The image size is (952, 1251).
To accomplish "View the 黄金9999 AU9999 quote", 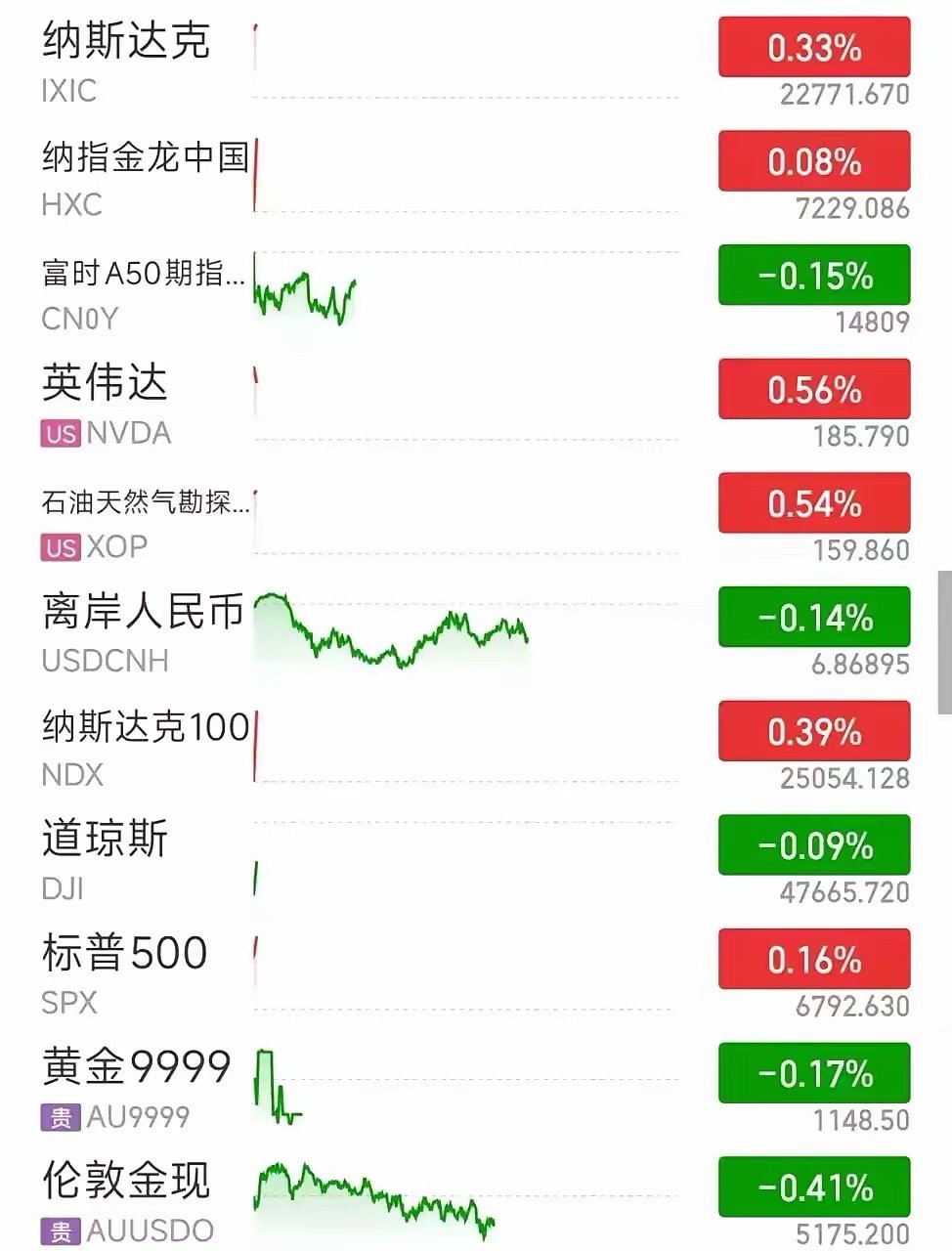I will pos(137,1089).
